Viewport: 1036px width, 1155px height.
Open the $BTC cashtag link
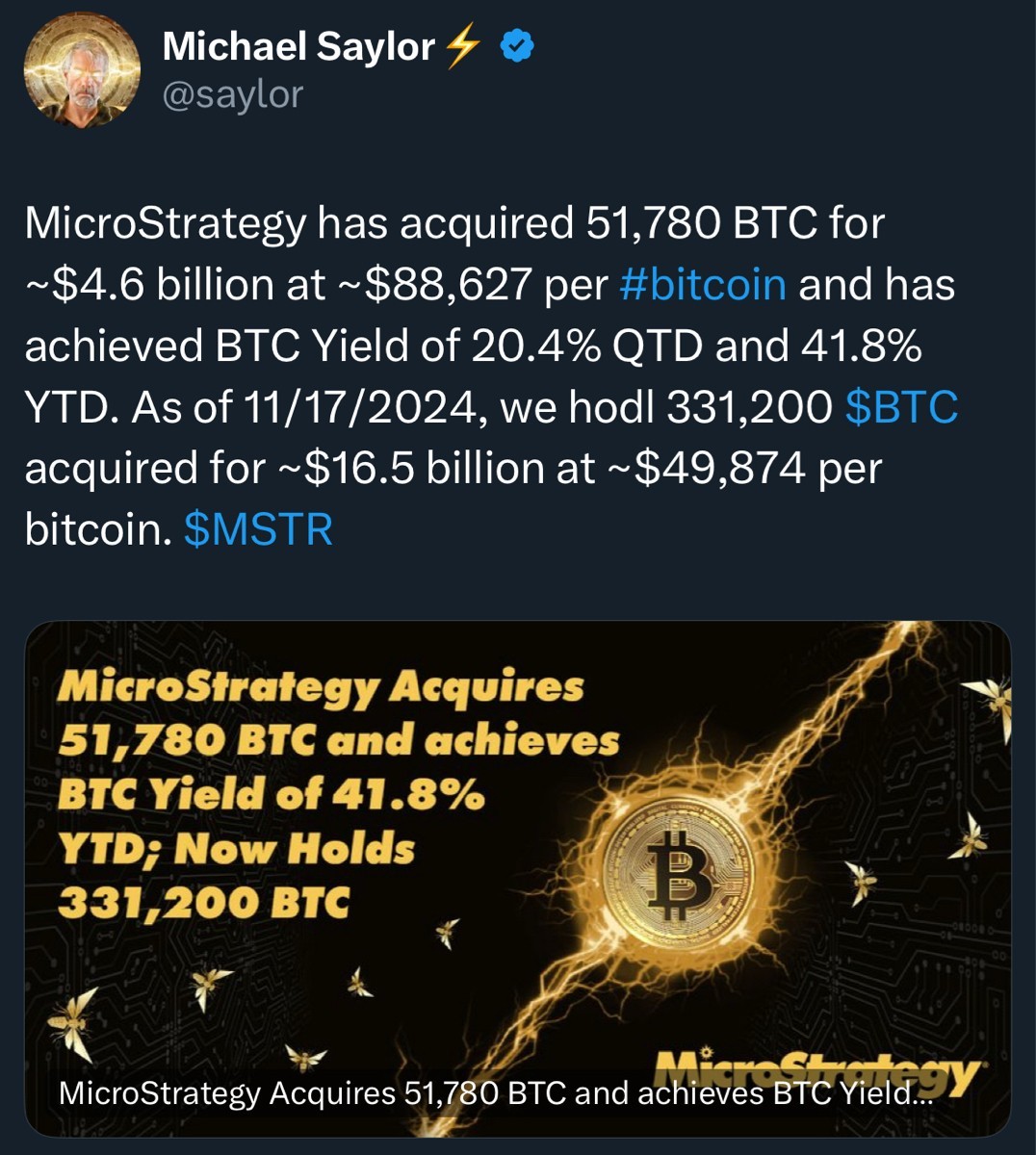[x=900, y=407]
